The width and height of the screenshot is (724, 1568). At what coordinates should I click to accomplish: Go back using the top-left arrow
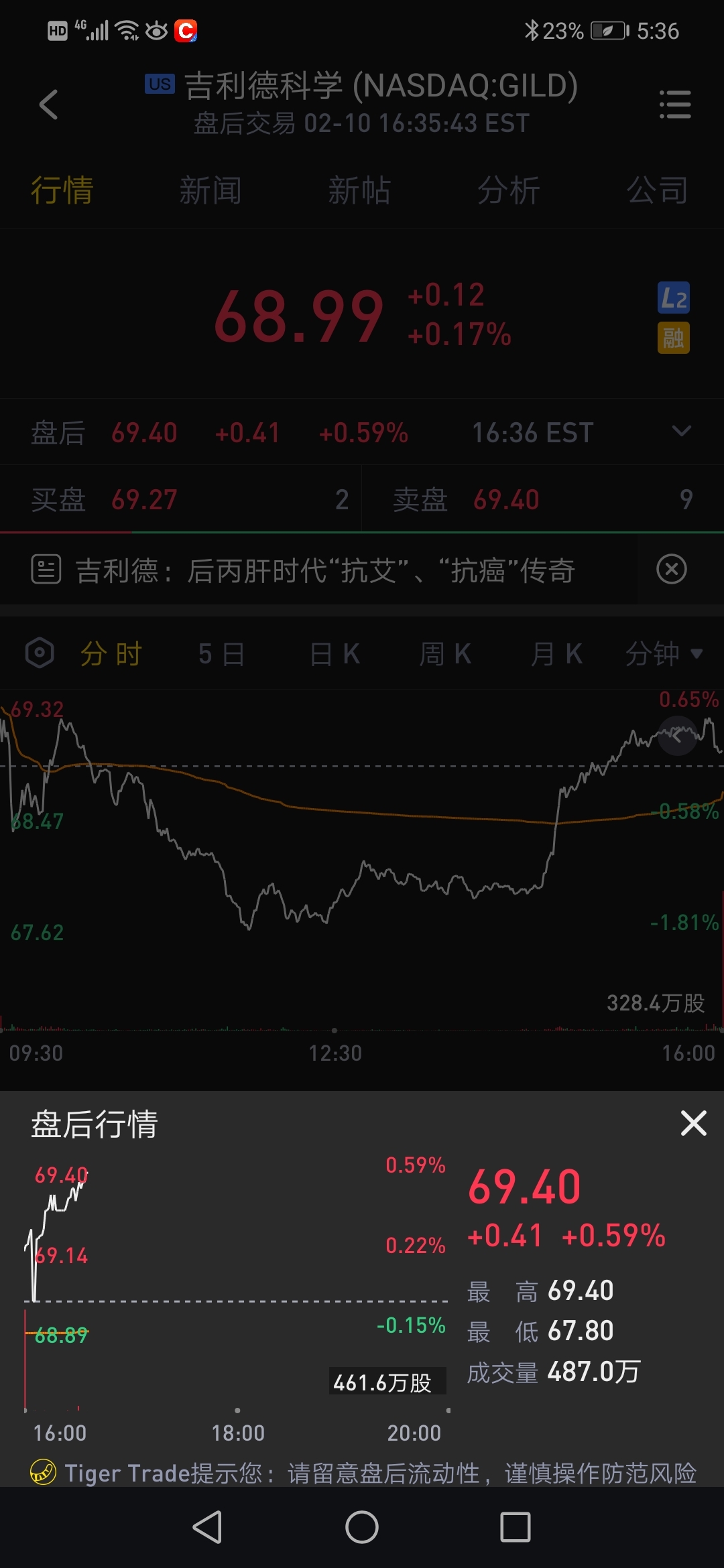(x=48, y=105)
